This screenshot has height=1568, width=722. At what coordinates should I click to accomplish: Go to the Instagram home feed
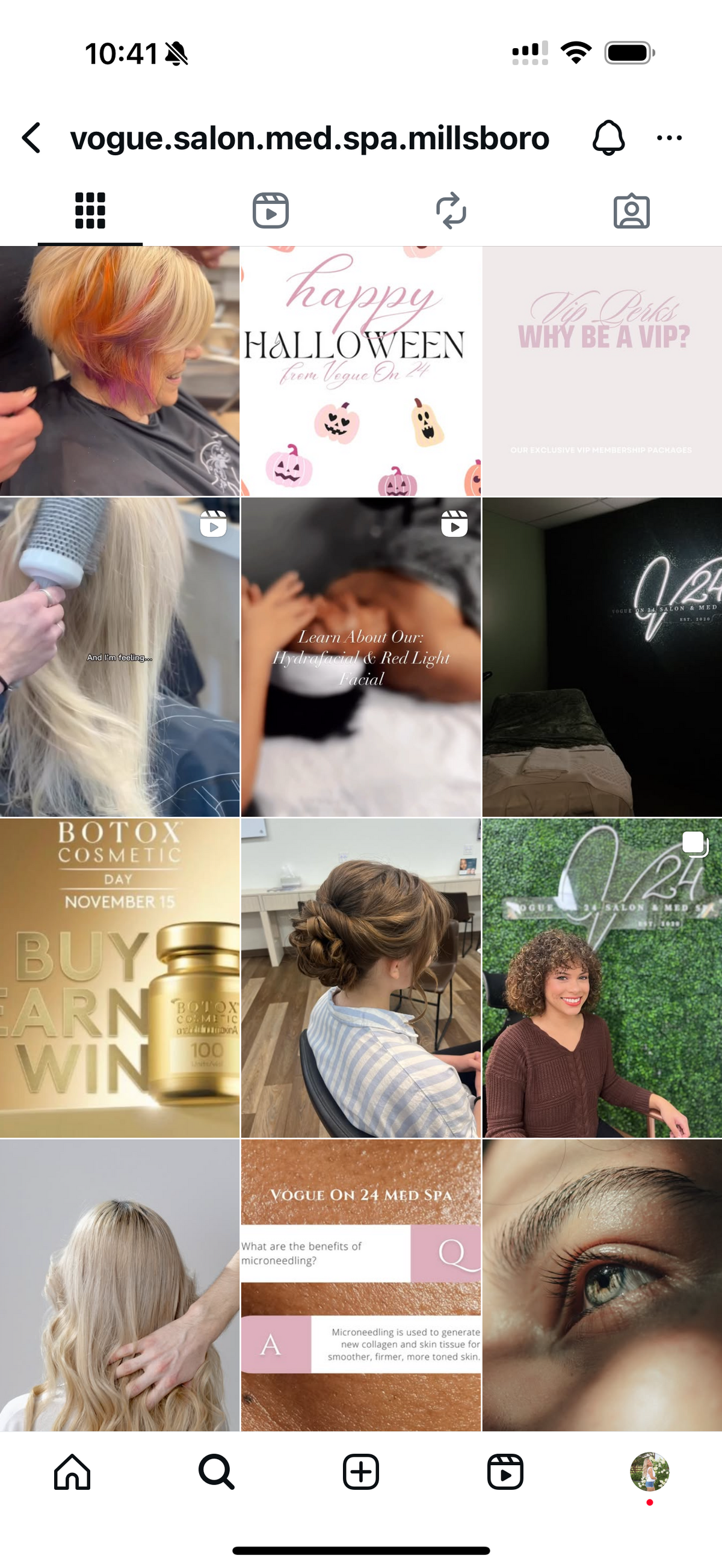click(72, 1472)
